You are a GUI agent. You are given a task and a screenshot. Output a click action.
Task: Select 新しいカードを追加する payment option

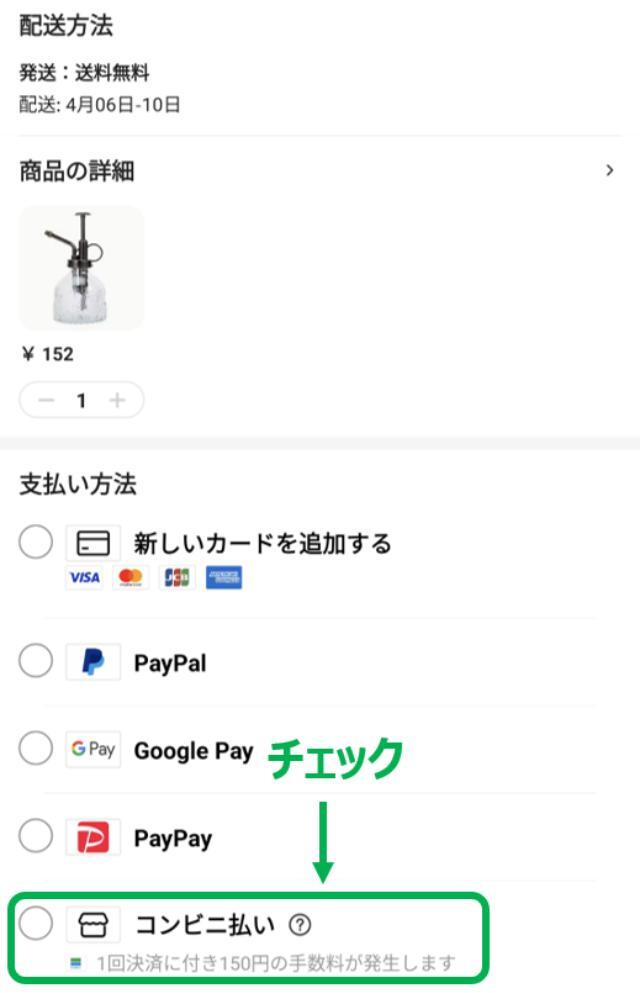35,543
